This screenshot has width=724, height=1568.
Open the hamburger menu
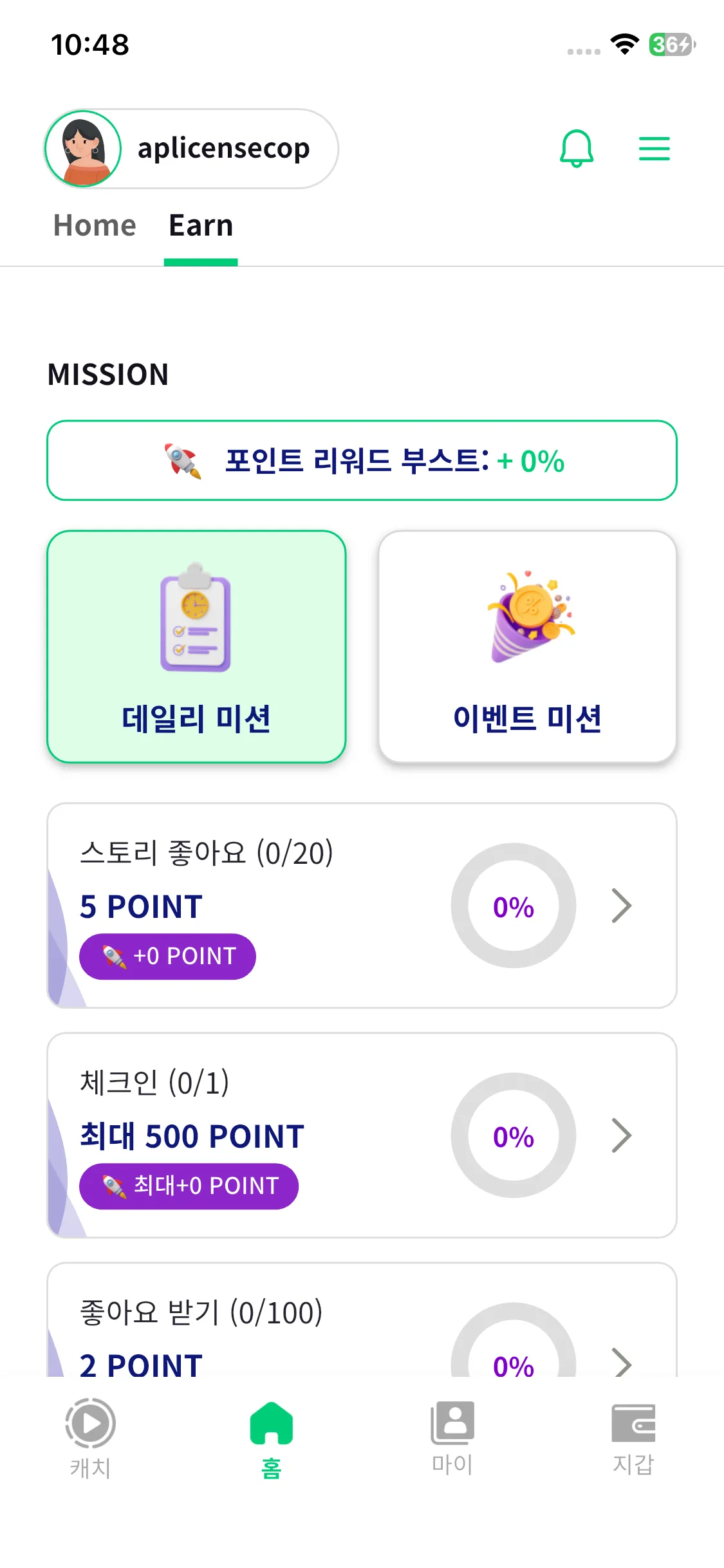654,149
